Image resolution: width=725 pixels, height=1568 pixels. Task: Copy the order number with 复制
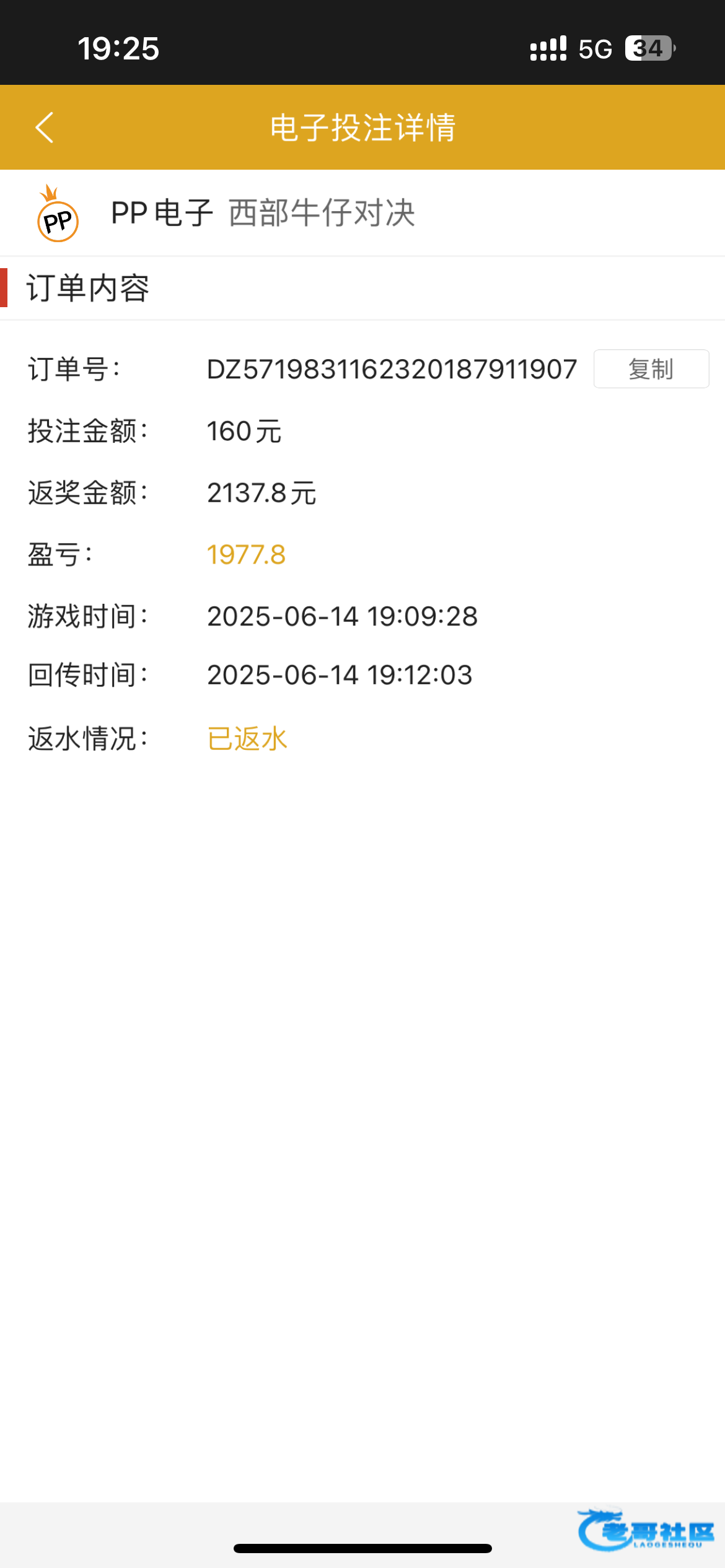click(651, 369)
